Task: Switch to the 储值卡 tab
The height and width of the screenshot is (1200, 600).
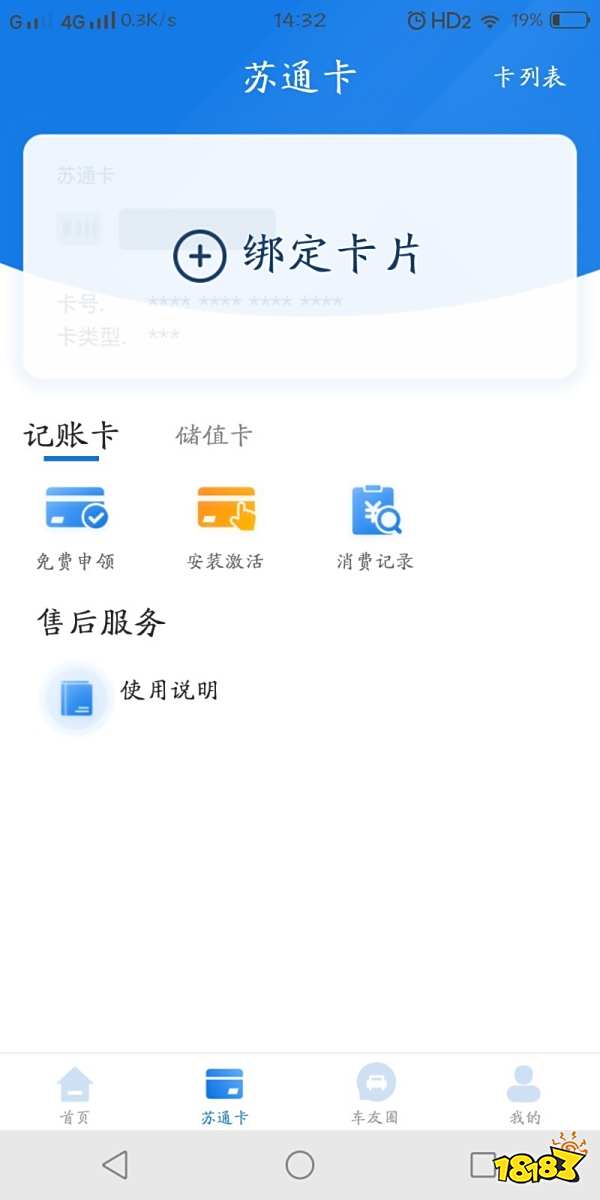Action: 214,436
